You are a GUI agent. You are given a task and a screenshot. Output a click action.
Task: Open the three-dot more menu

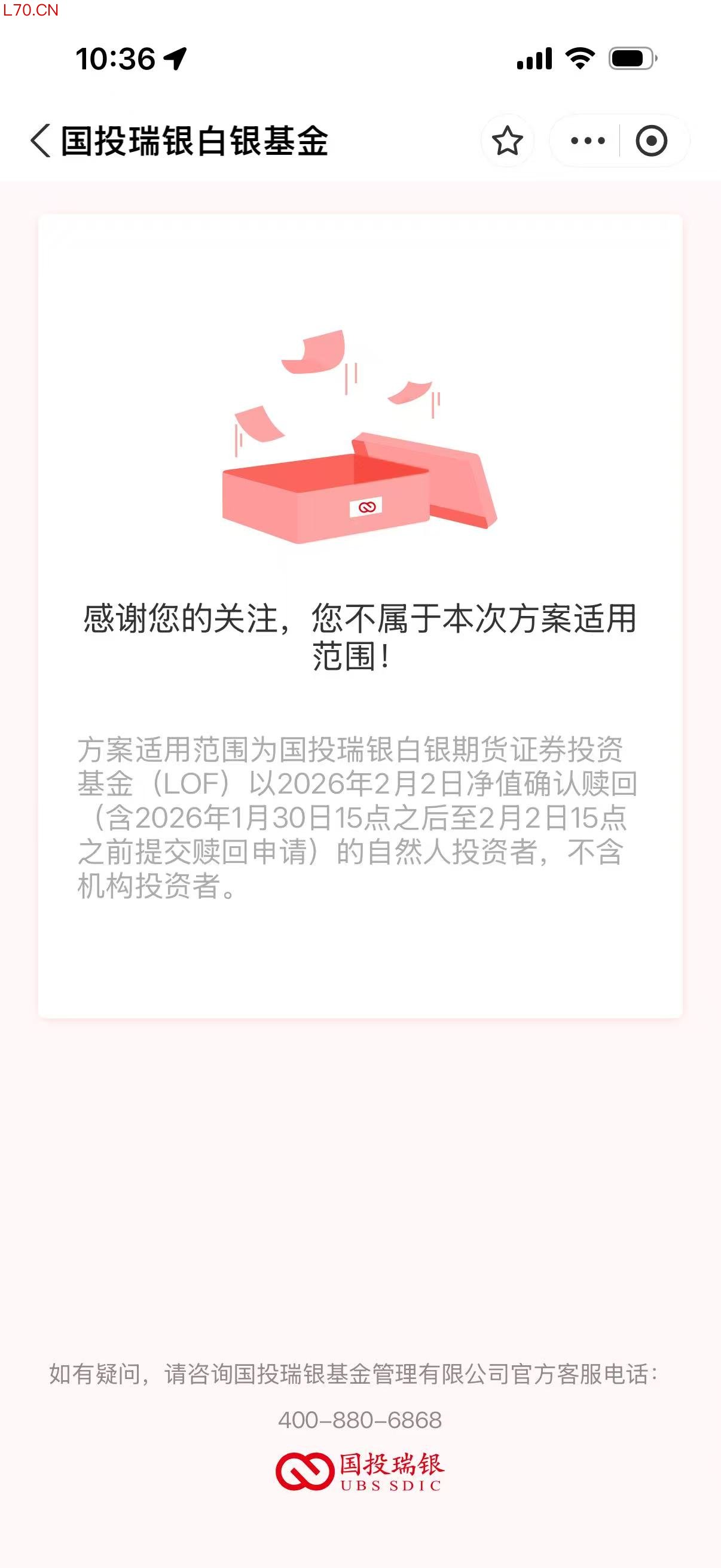pyautogui.click(x=587, y=141)
